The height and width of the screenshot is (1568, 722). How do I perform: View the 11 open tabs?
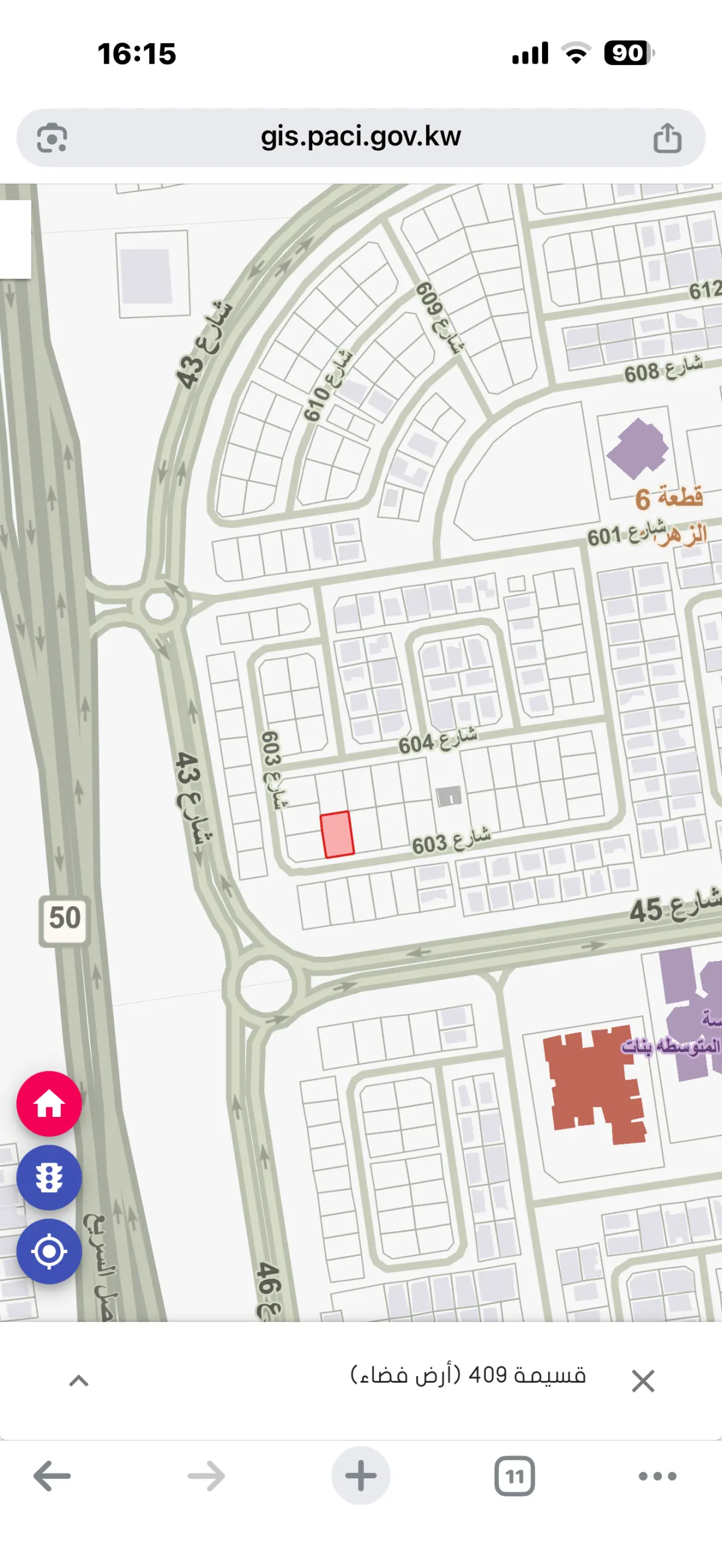515,1476
